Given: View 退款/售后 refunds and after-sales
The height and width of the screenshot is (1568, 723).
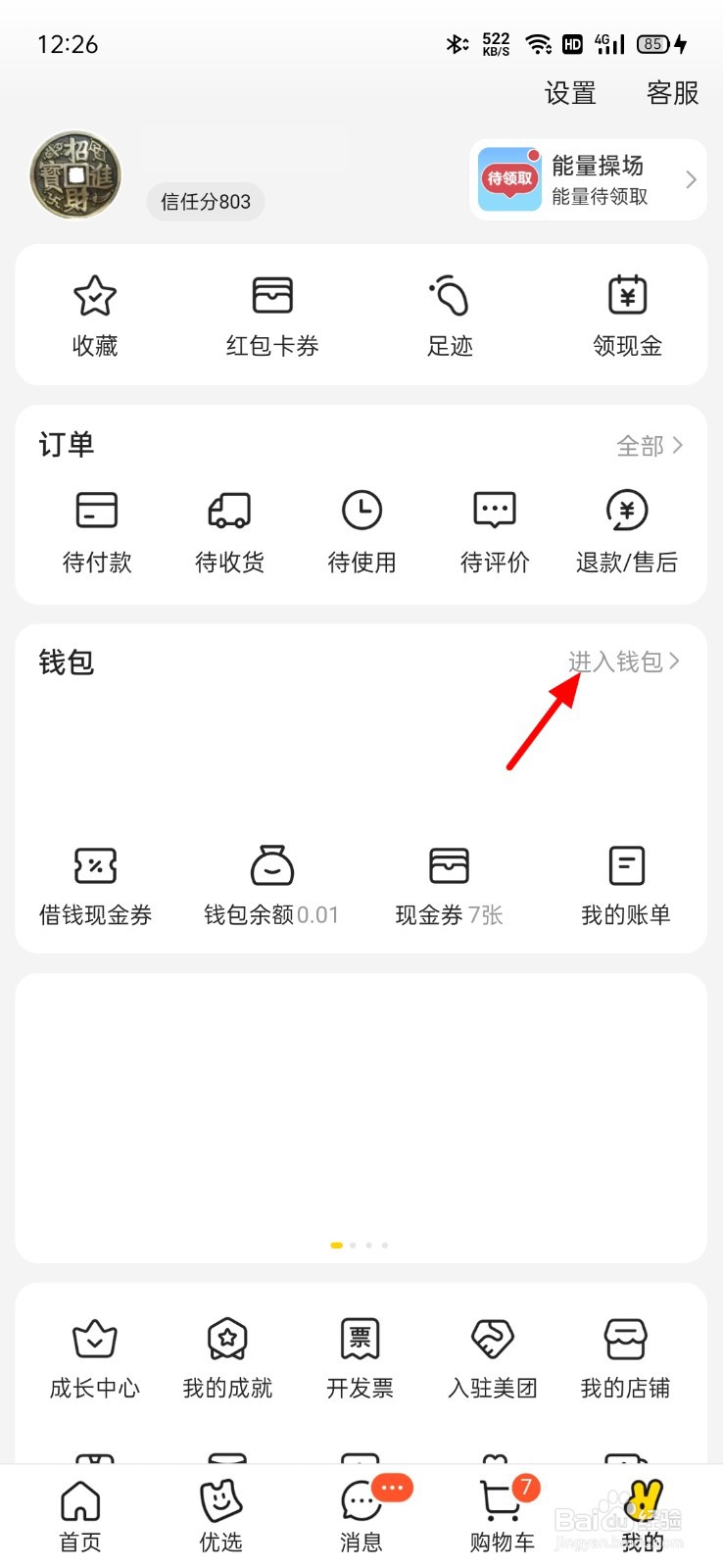Looking at the screenshot, I should (627, 529).
